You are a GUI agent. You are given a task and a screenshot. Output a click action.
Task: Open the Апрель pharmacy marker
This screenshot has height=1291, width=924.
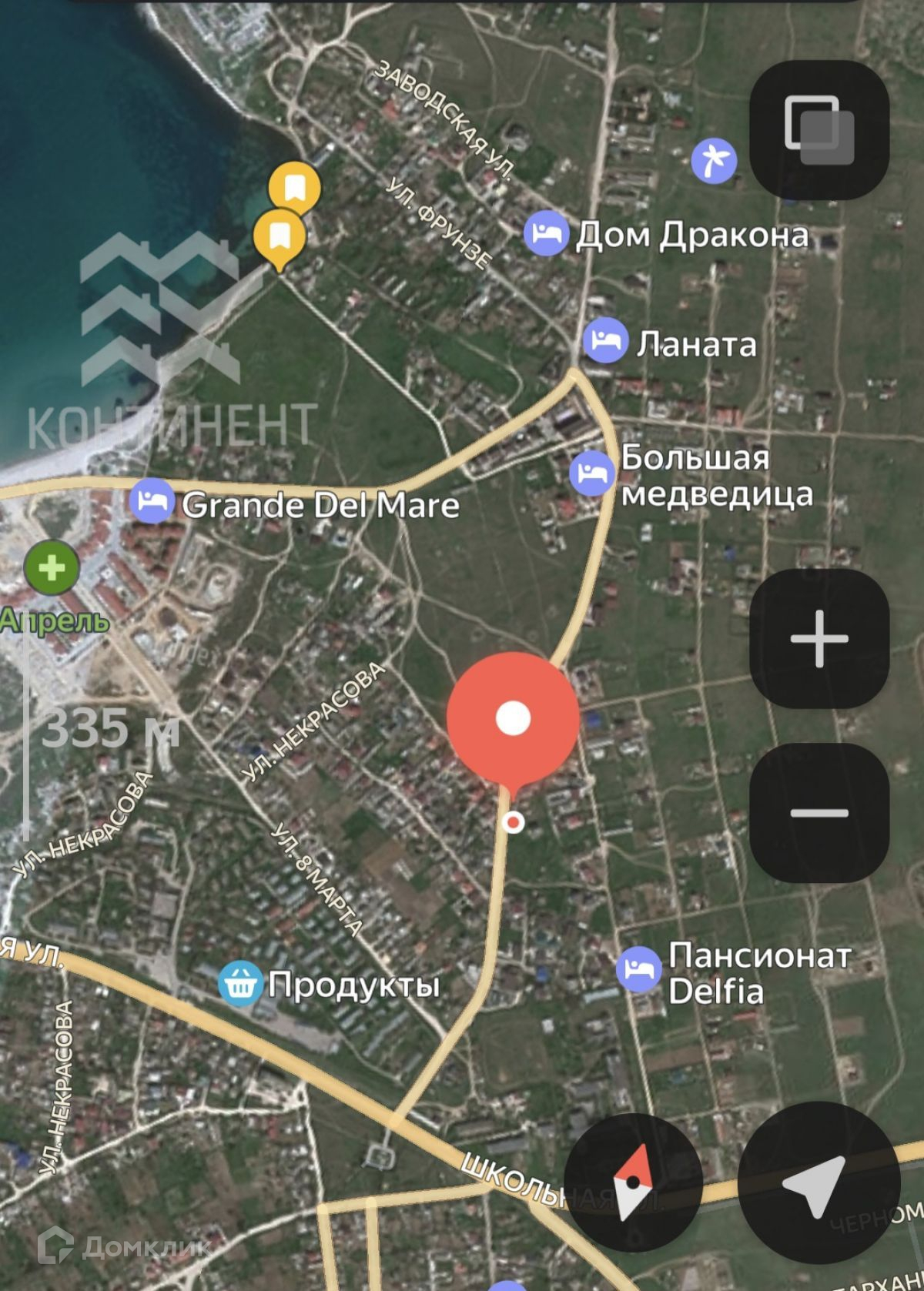click(52, 569)
